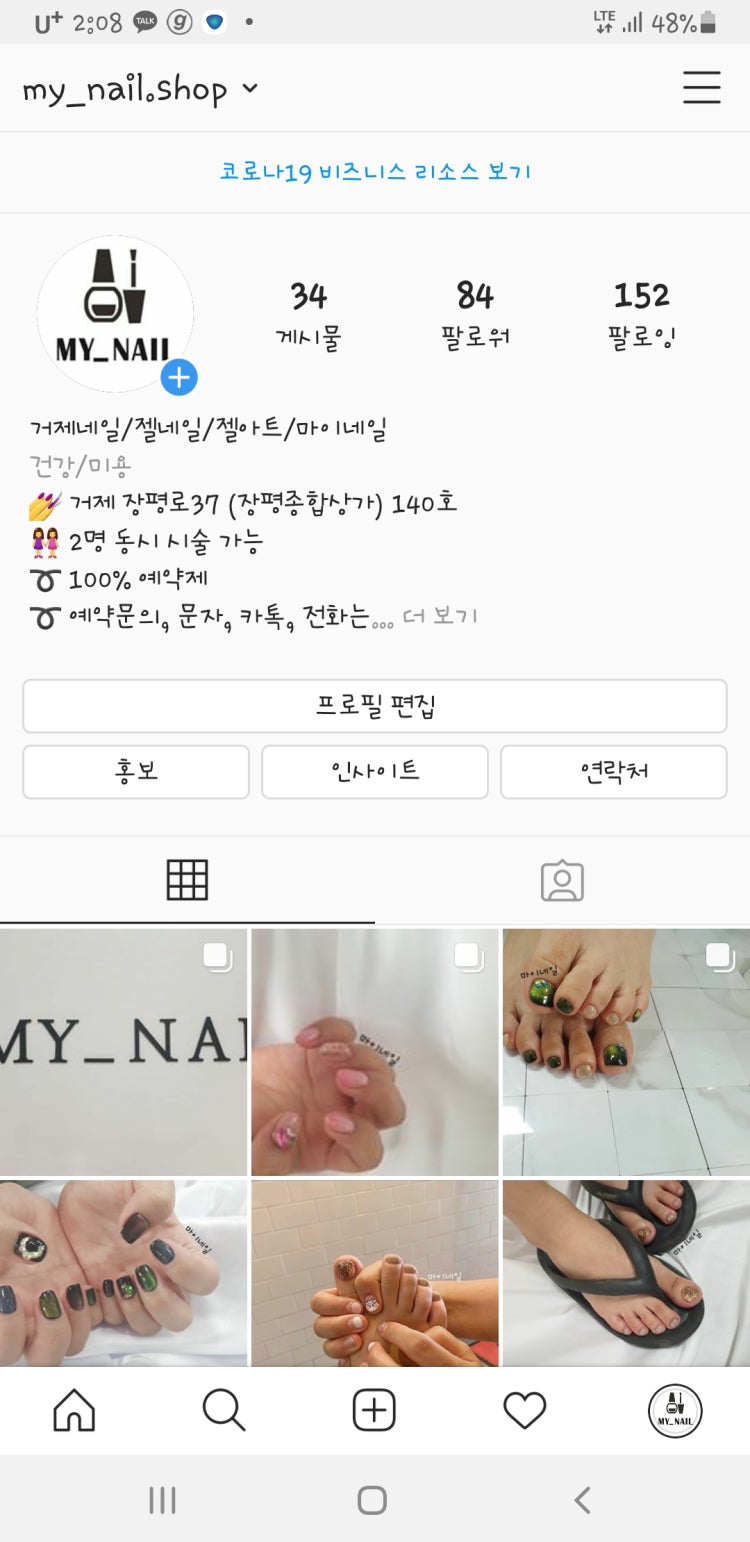The image size is (750, 1542).
Task: Go to the home feed tab
Action: (x=74, y=1411)
